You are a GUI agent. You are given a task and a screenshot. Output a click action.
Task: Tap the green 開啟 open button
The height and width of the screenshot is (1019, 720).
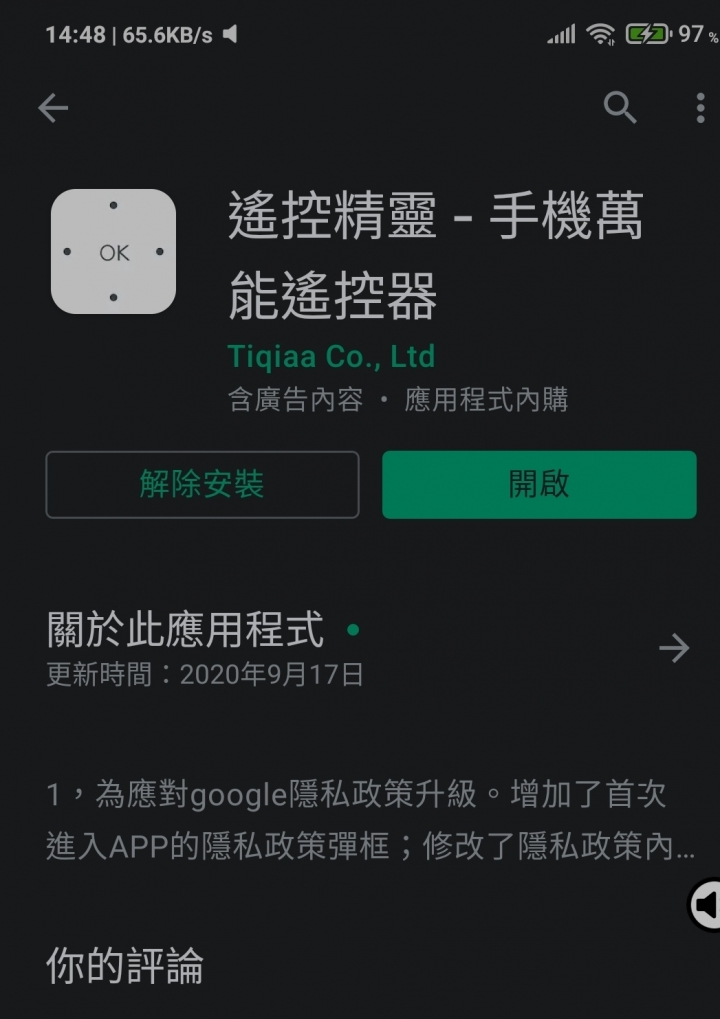tap(539, 485)
